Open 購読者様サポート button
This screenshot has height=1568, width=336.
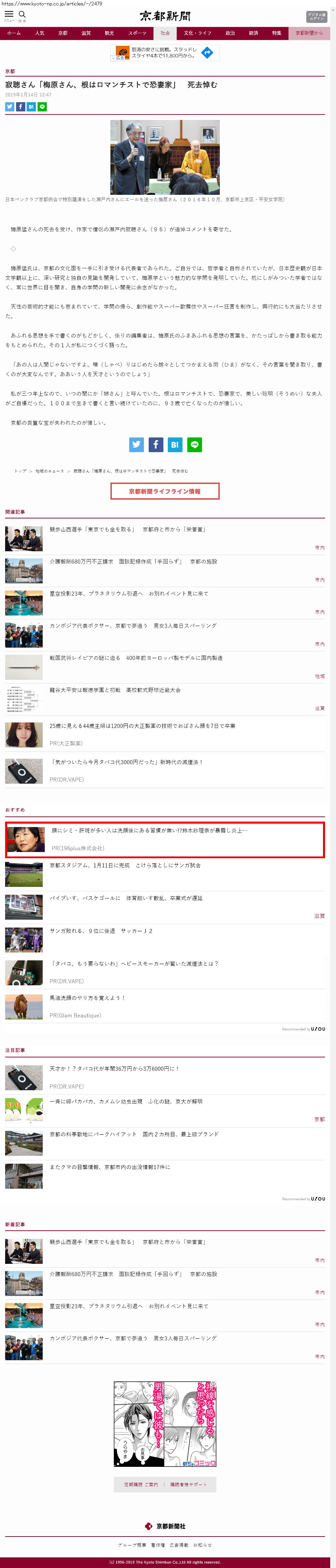(x=188, y=1484)
